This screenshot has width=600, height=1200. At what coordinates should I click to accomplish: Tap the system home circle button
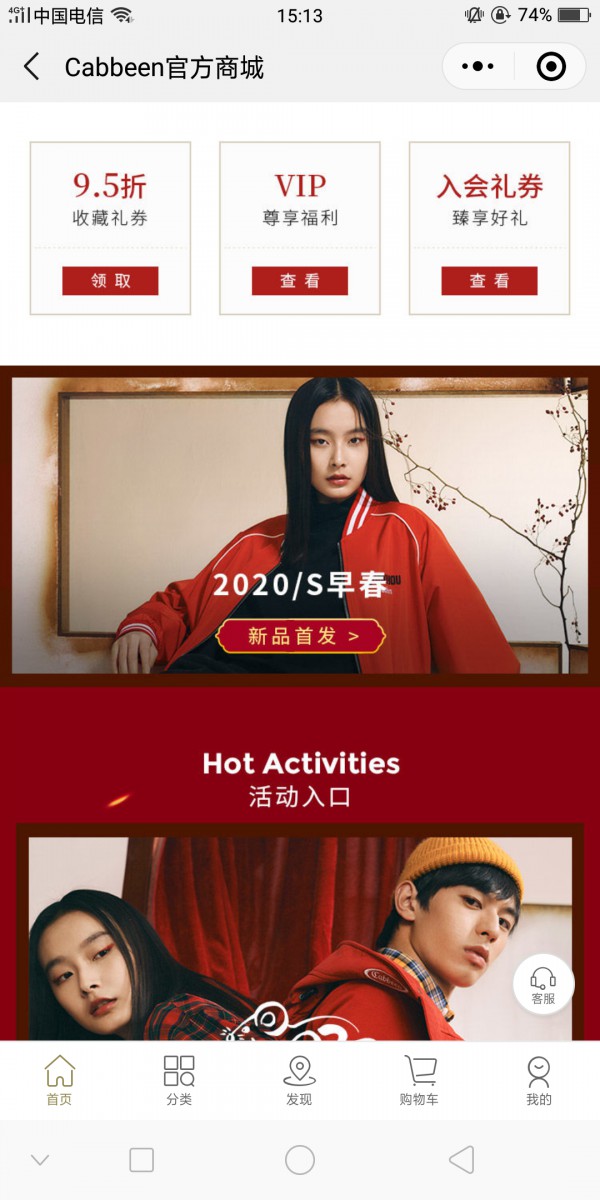[300, 1160]
